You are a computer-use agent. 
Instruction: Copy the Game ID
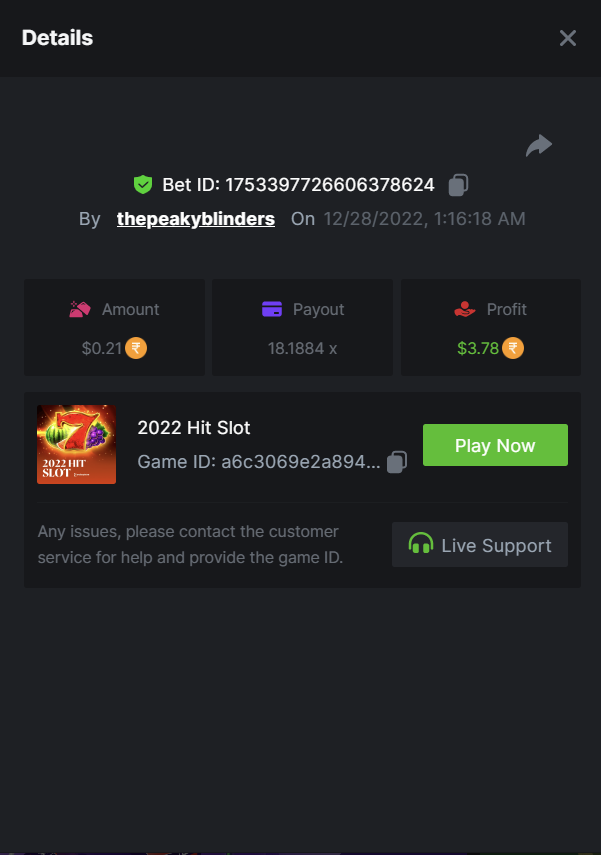click(x=397, y=462)
